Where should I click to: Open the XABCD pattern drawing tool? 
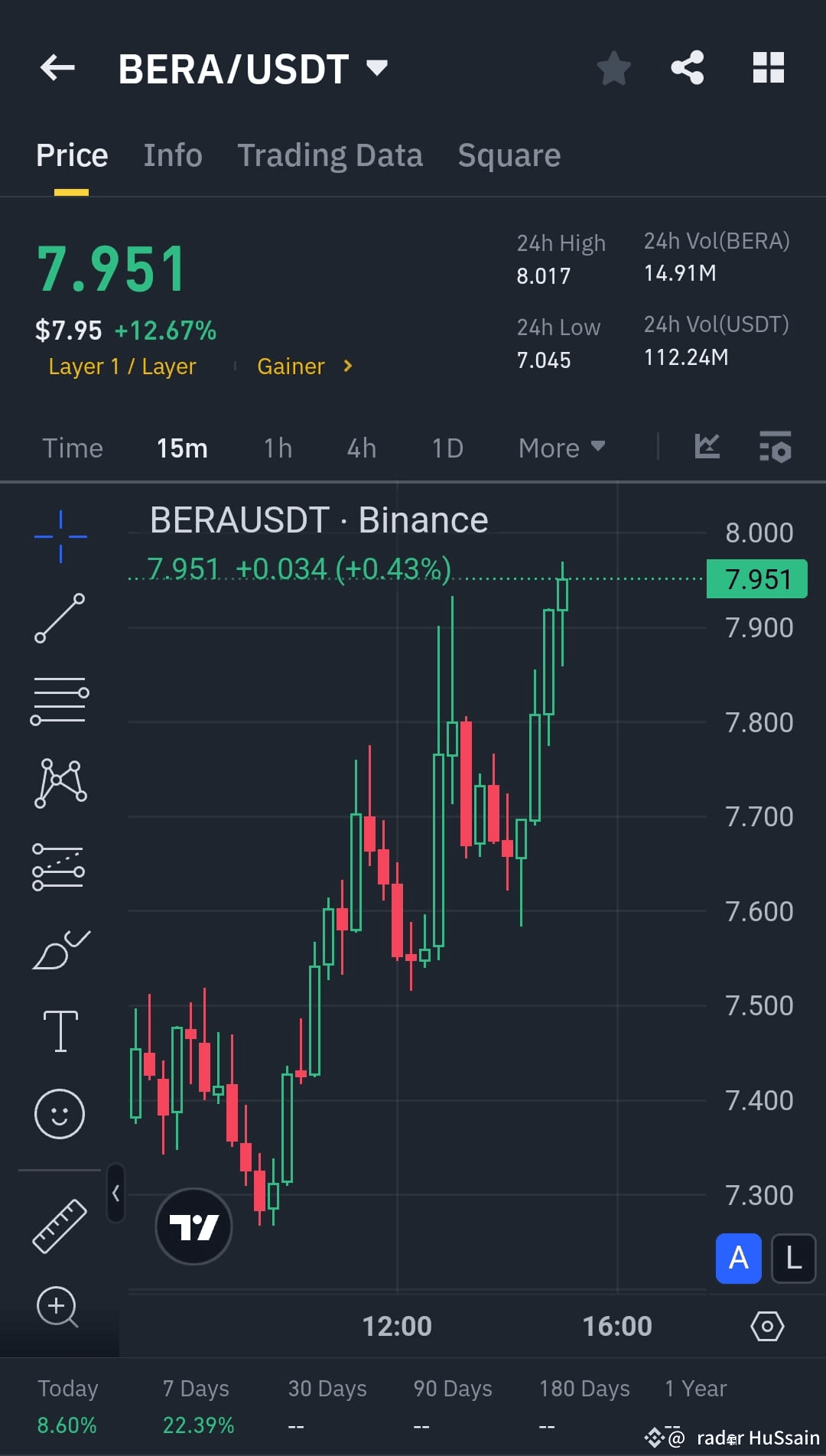click(60, 783)
